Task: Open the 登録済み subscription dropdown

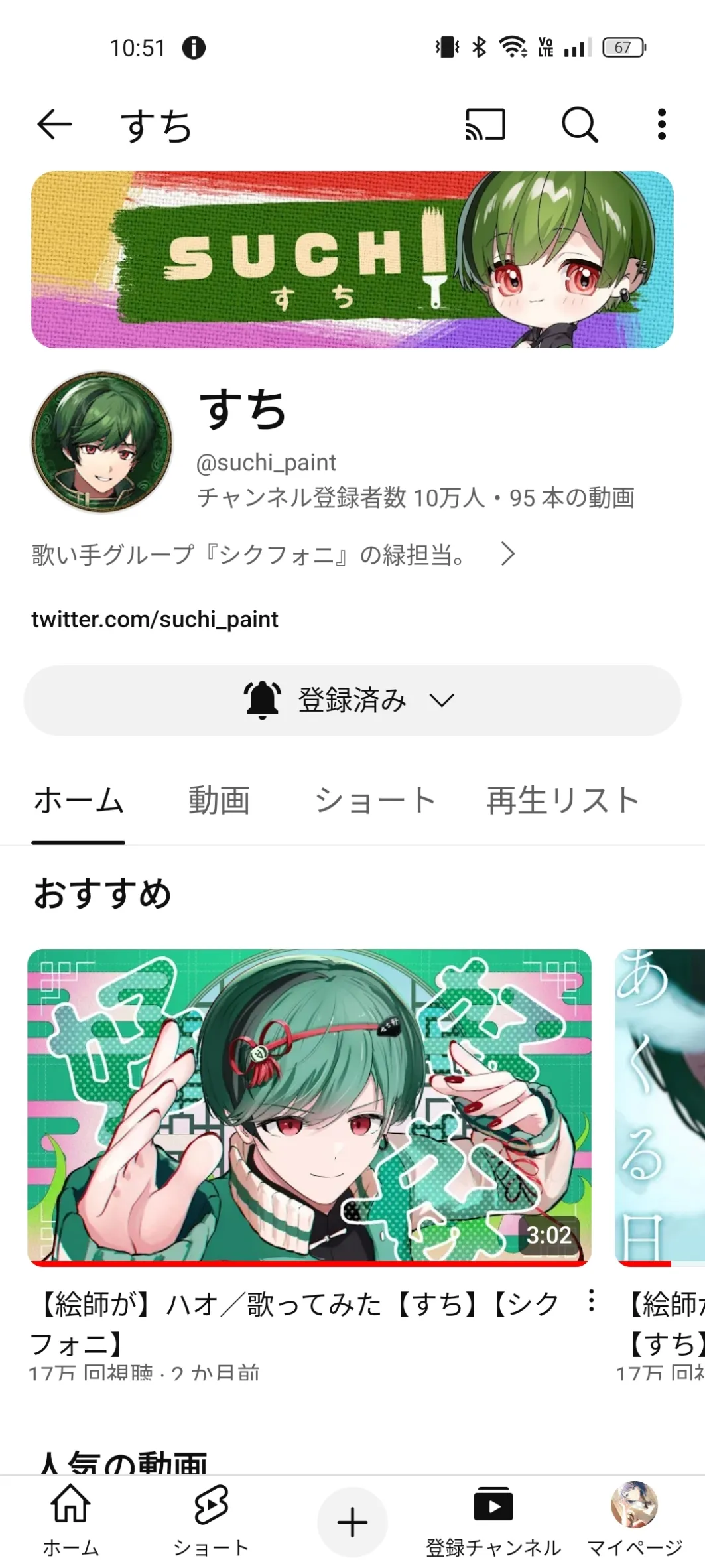Action: pyautogui.click(x=352, y=700)
